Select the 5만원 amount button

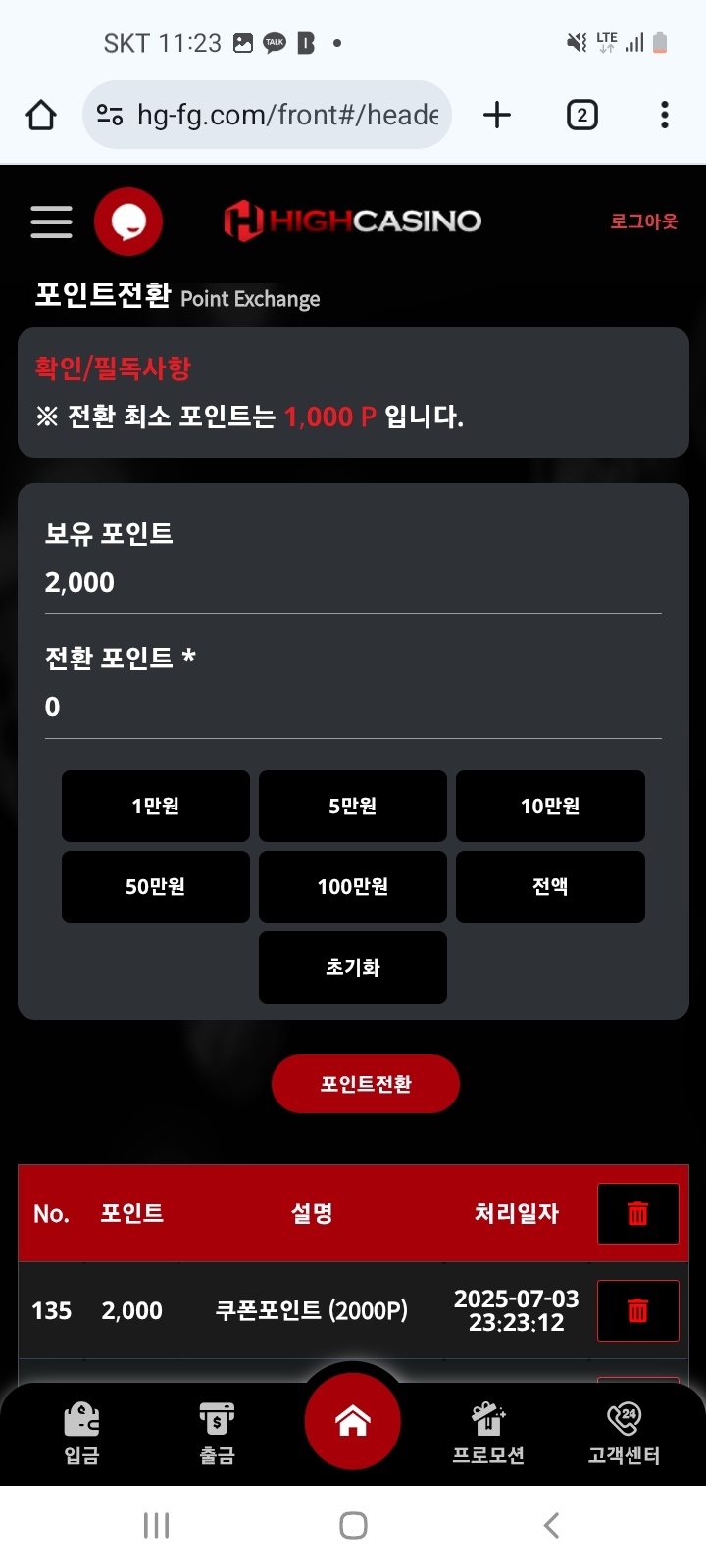(353, 806)
